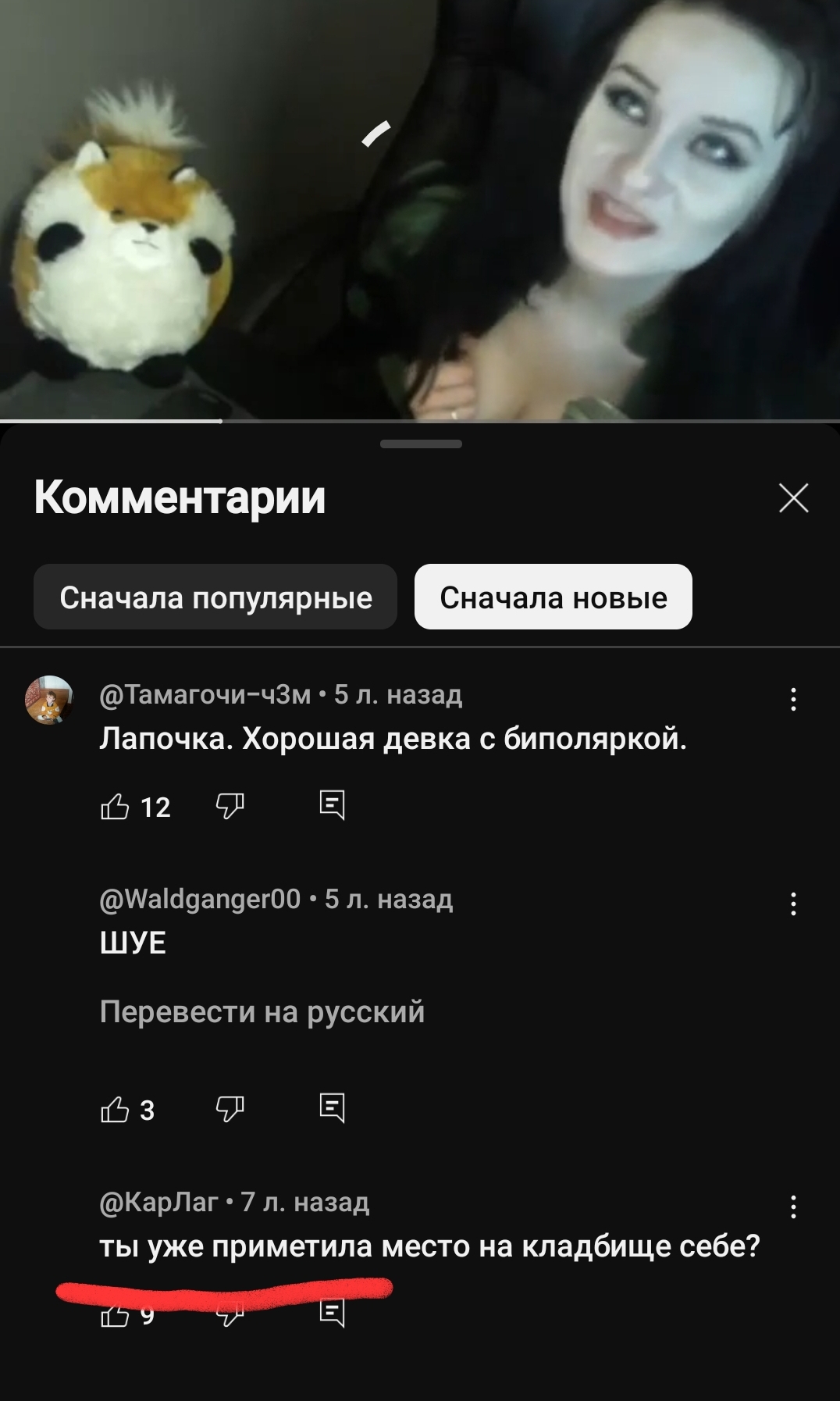The width and height of the screenshot is (840, 1401).
Task: Reply to КарЛаг's comment
Action: point(332,1314)
